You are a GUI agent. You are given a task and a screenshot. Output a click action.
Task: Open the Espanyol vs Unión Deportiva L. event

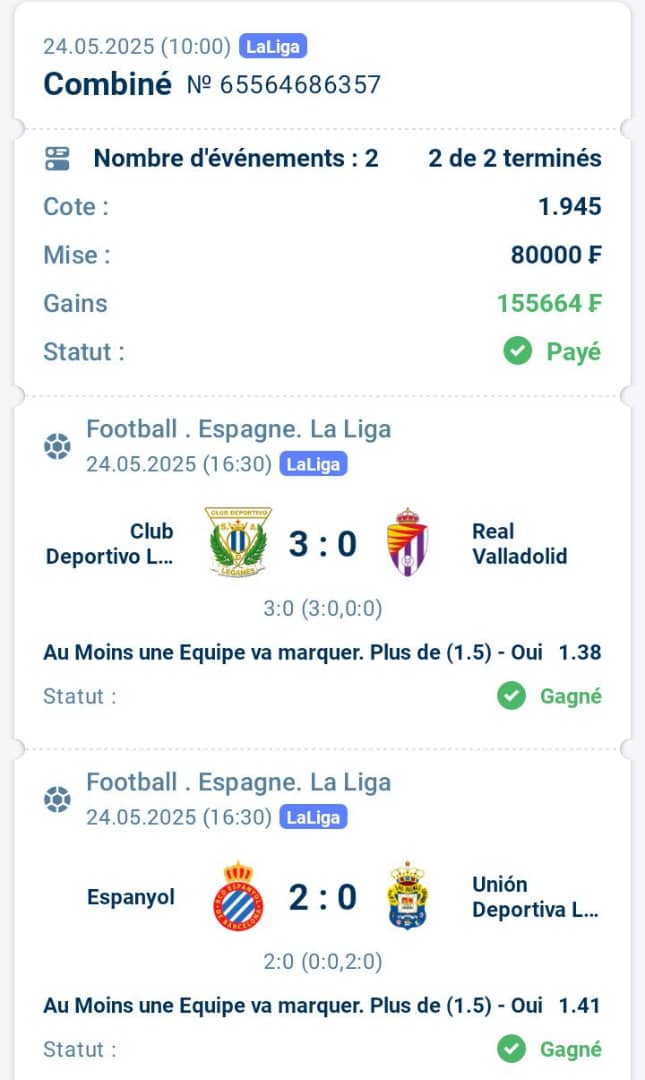pyautogui.click(x=322, y=897)
